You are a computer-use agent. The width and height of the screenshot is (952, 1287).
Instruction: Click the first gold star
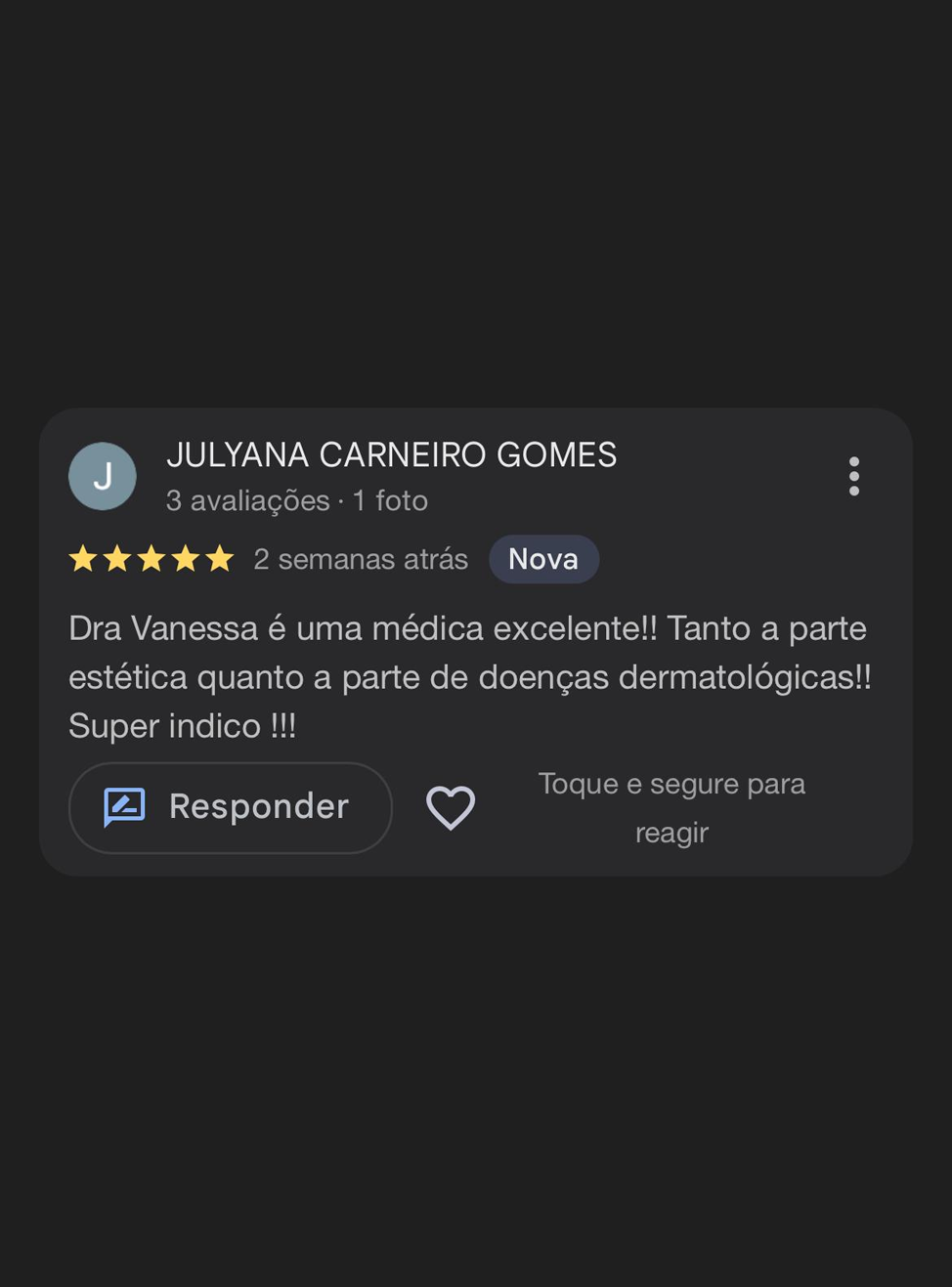click(81, 558)
